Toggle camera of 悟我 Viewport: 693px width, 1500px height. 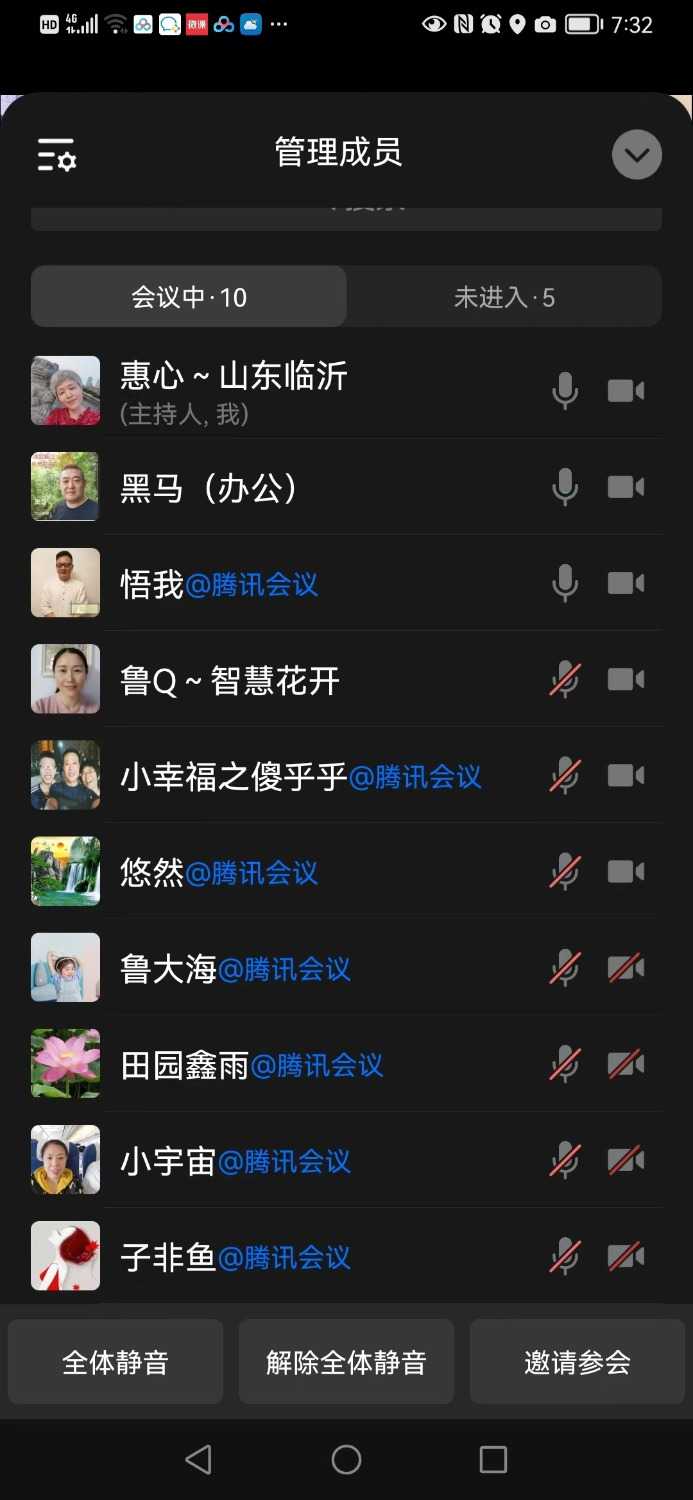pos(626,583)
